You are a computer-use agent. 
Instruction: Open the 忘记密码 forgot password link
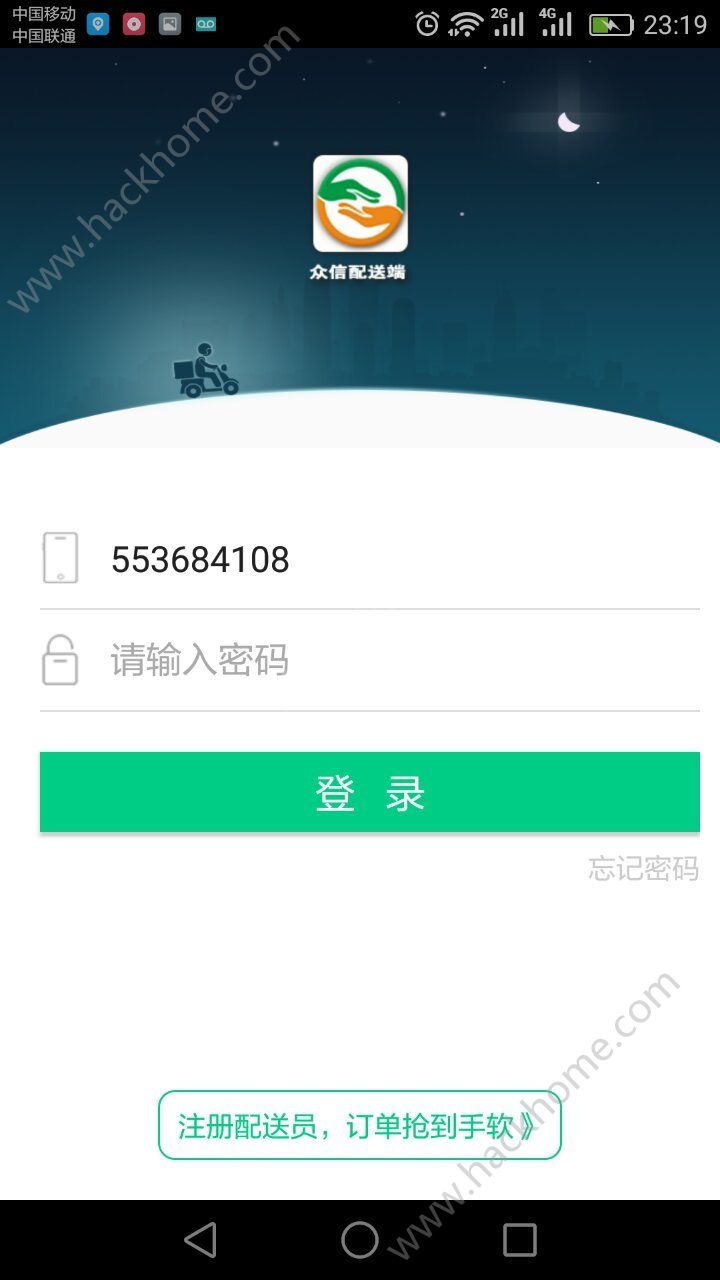pos(643,868)
